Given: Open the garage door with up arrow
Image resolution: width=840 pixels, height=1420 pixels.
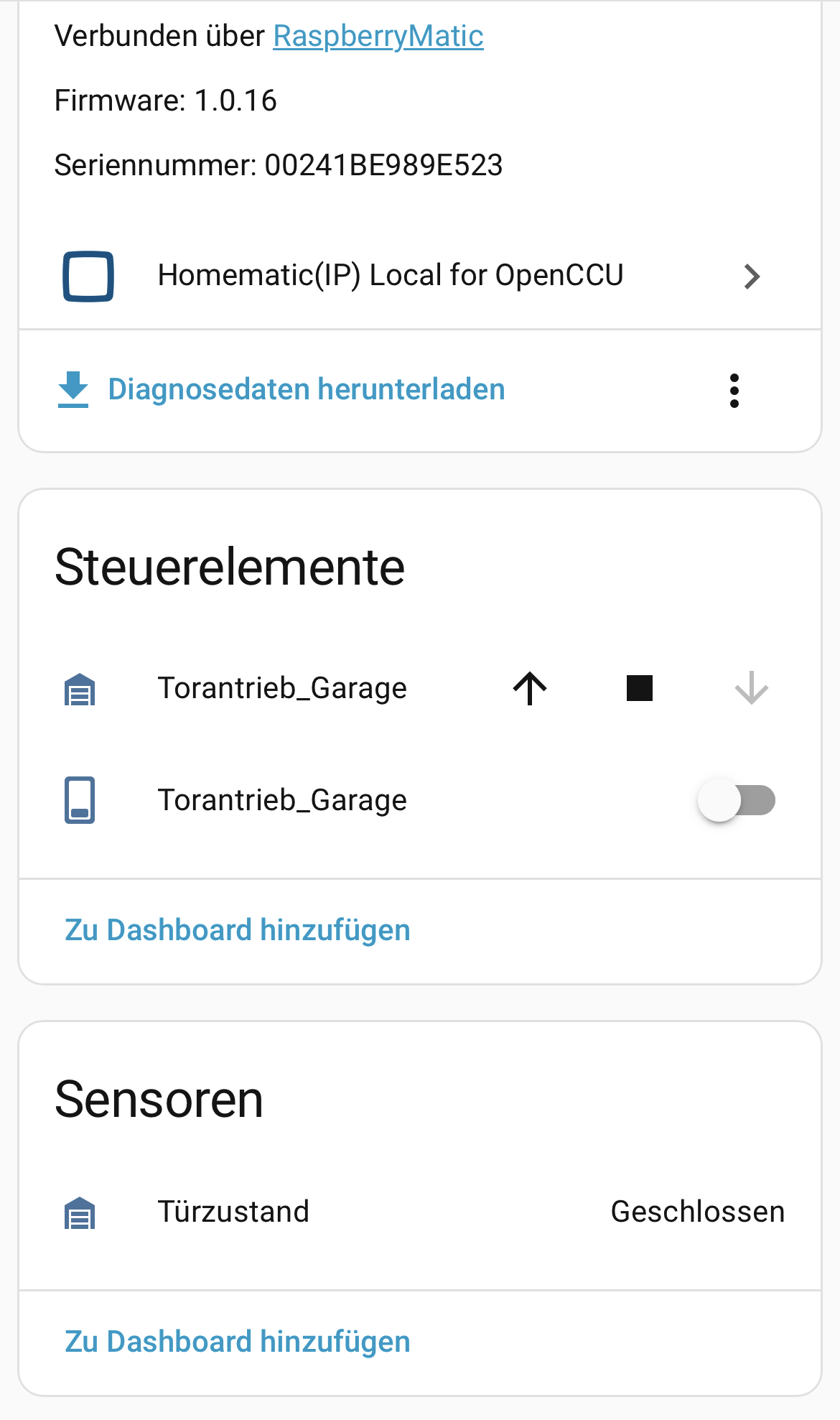Looking at the screenshot, I should pos(530,688).
